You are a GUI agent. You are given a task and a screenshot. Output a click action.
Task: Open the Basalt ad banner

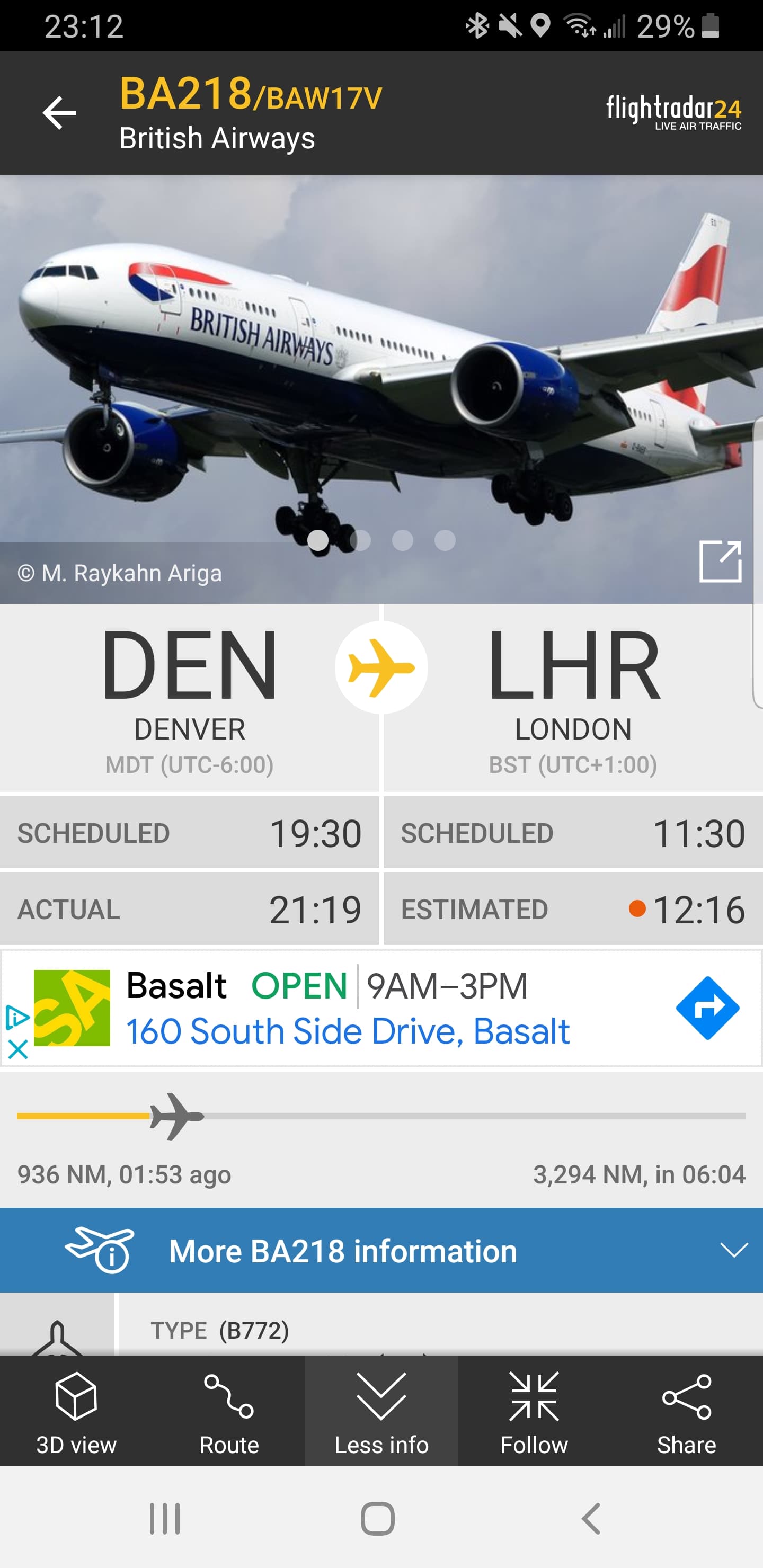tap(347, 1008)
